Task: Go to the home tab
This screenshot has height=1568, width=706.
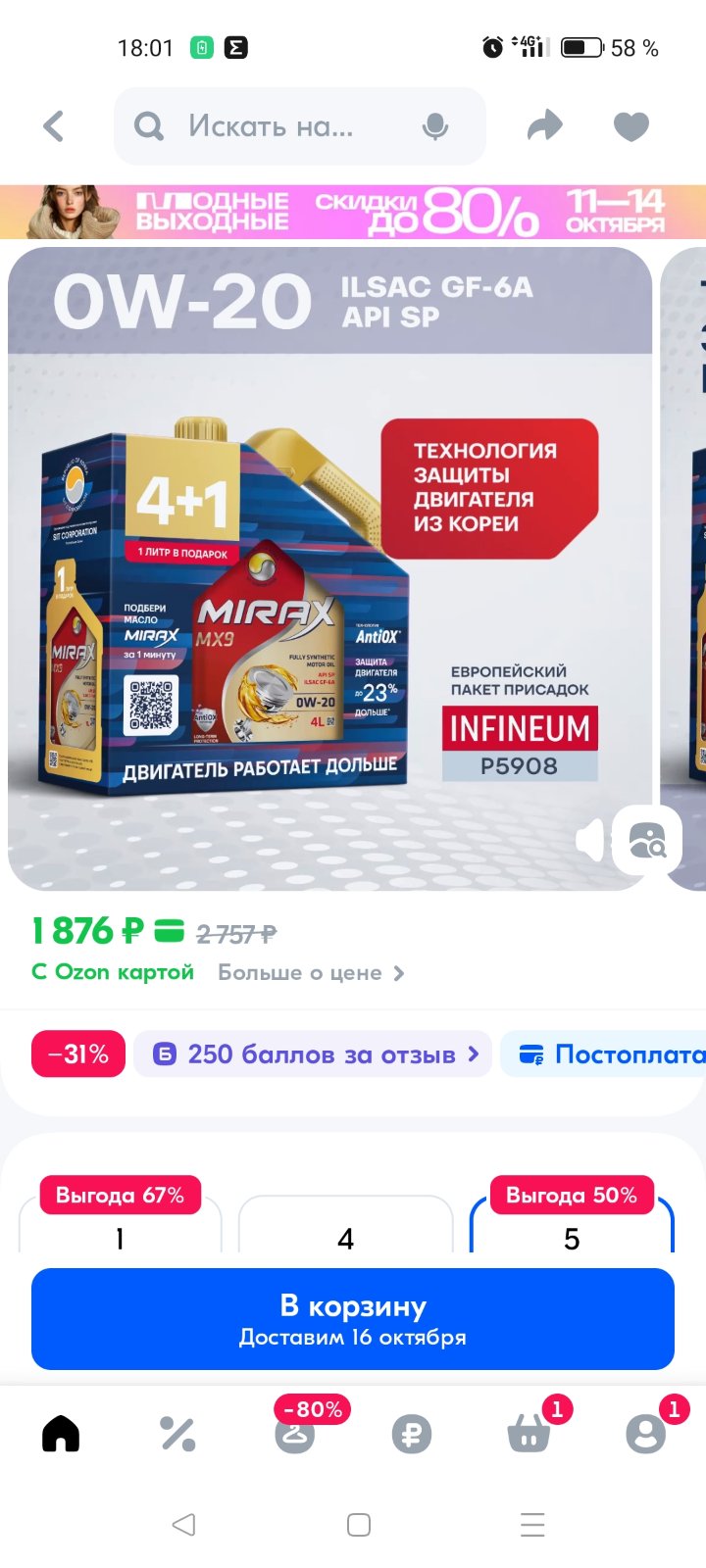Action: (x=61, y=1434)
